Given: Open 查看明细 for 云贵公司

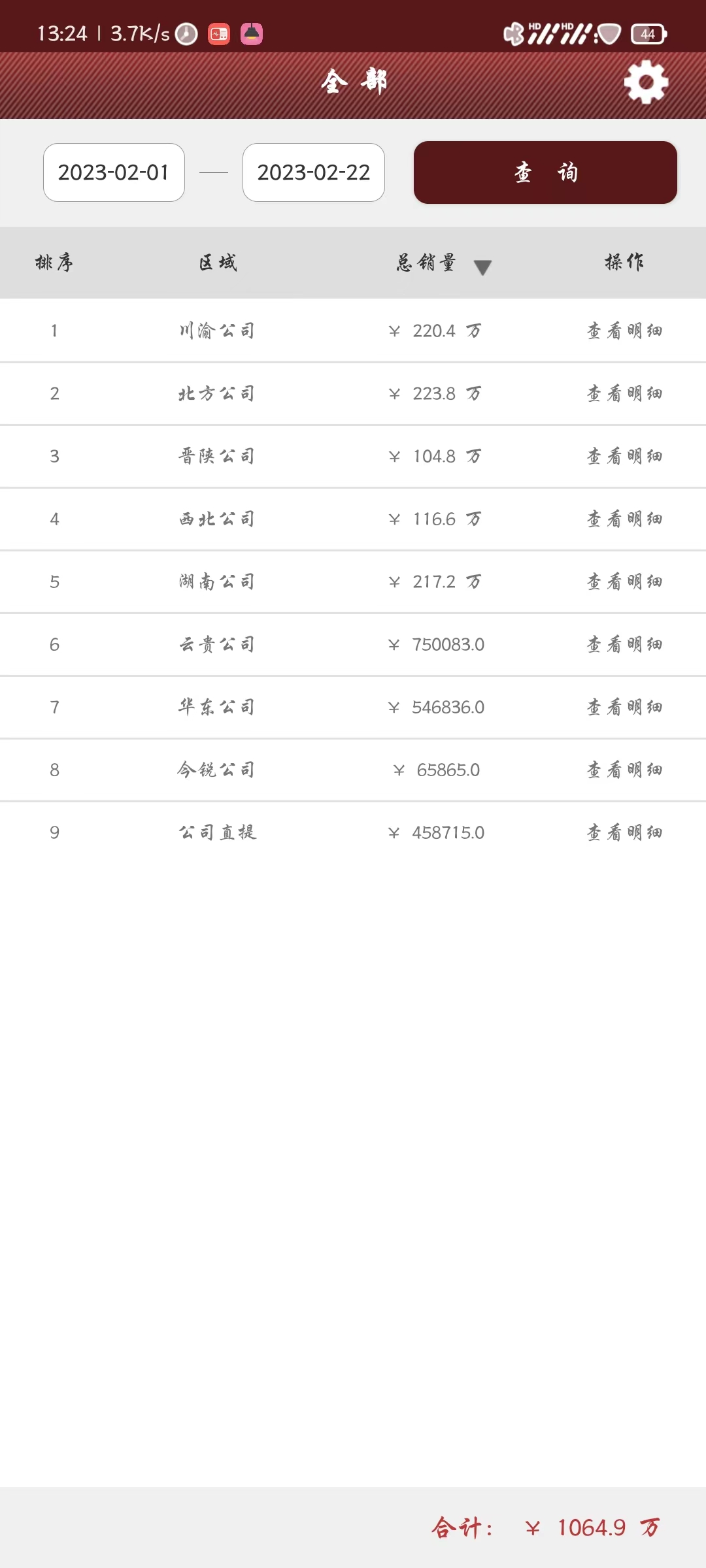Looking at the screenshot, I should pyautogui.click(x=624, y=645).
